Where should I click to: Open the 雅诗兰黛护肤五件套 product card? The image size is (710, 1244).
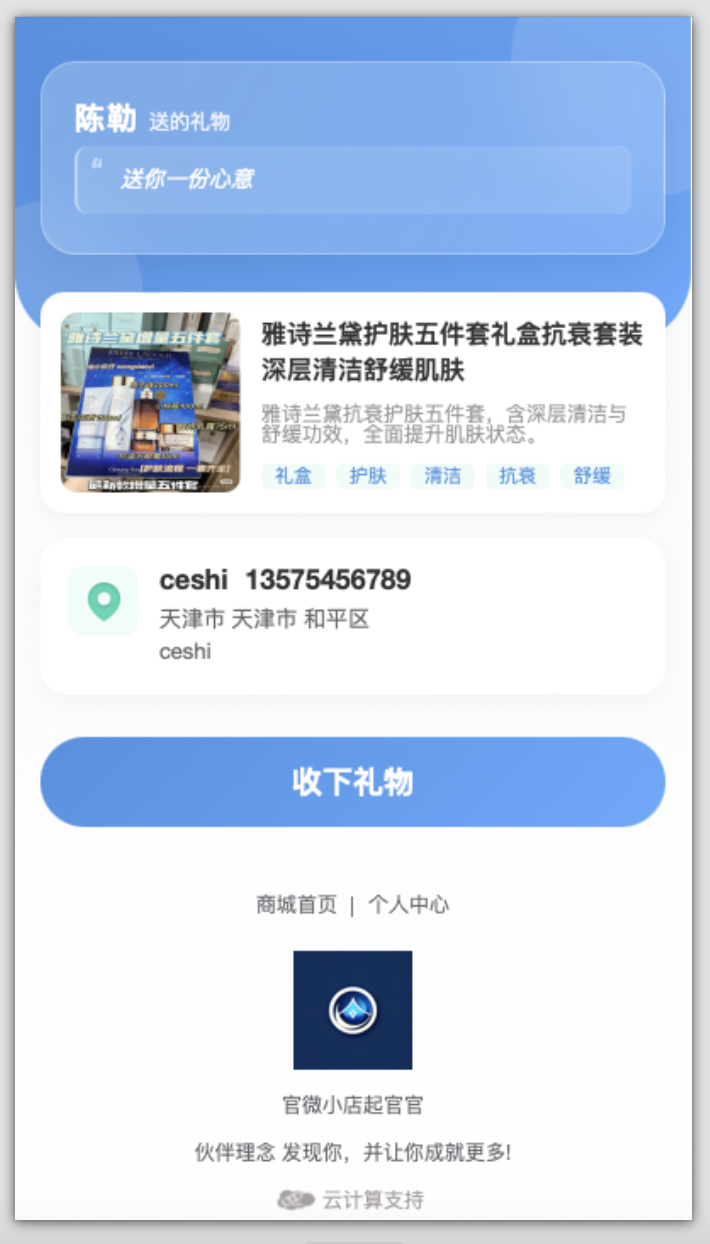[352, 402]
